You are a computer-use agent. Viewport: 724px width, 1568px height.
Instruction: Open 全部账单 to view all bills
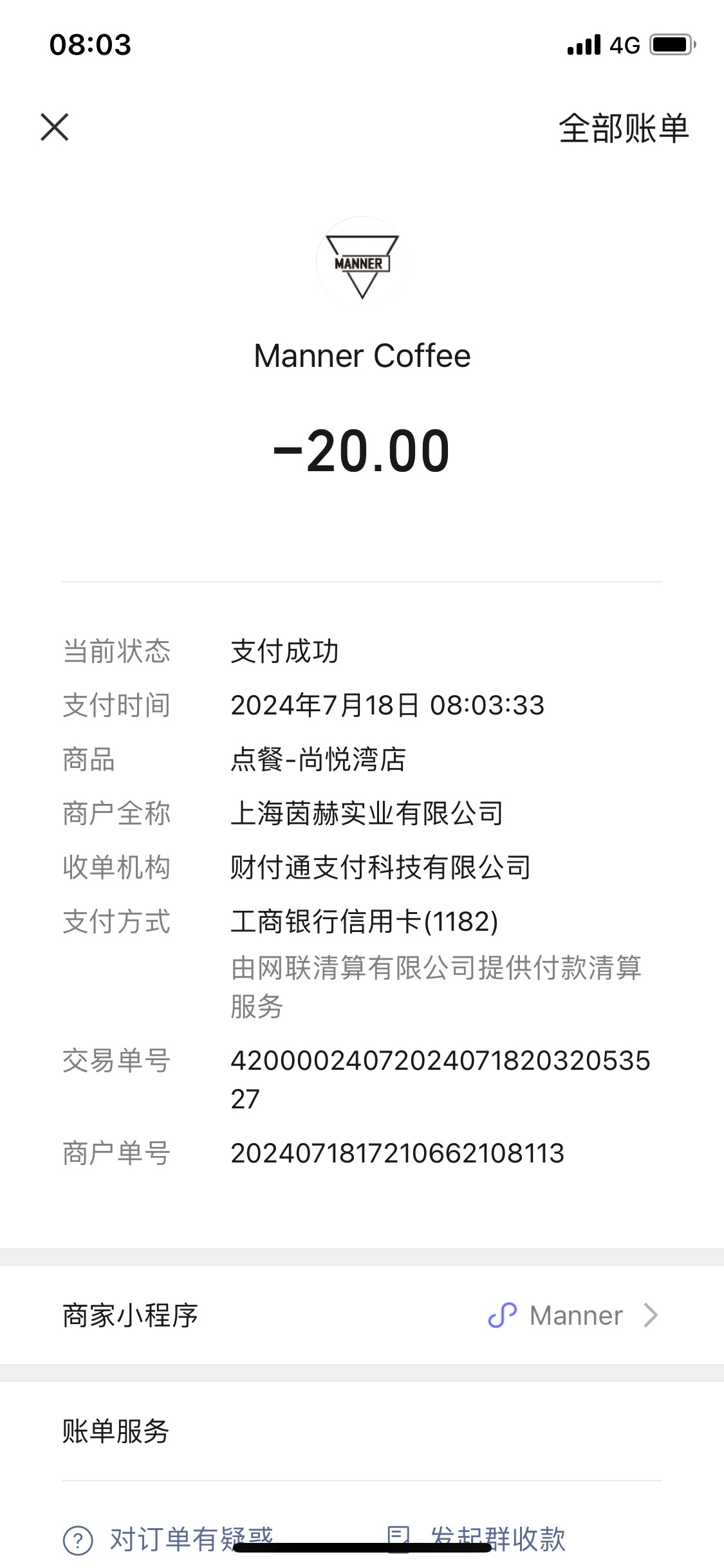click(x=624, y=128)
